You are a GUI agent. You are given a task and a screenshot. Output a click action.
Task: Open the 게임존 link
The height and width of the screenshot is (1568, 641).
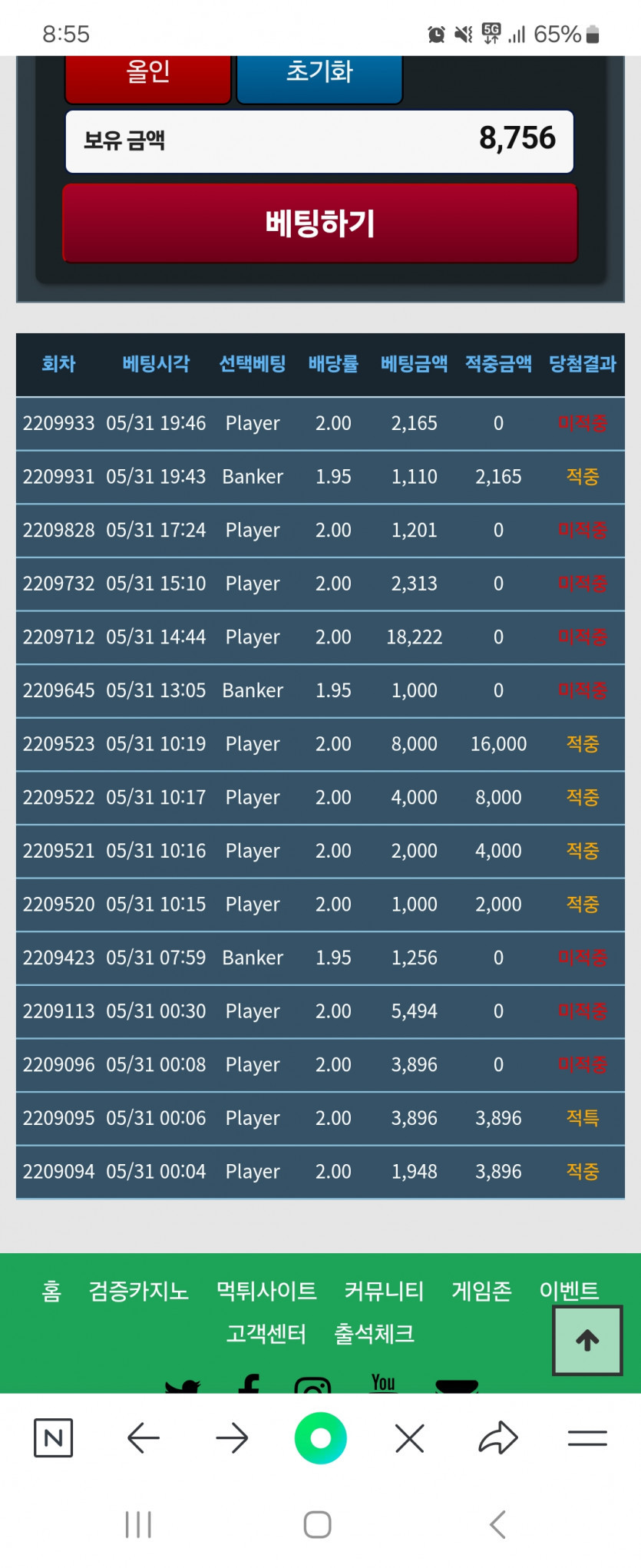pos(481,1291)
